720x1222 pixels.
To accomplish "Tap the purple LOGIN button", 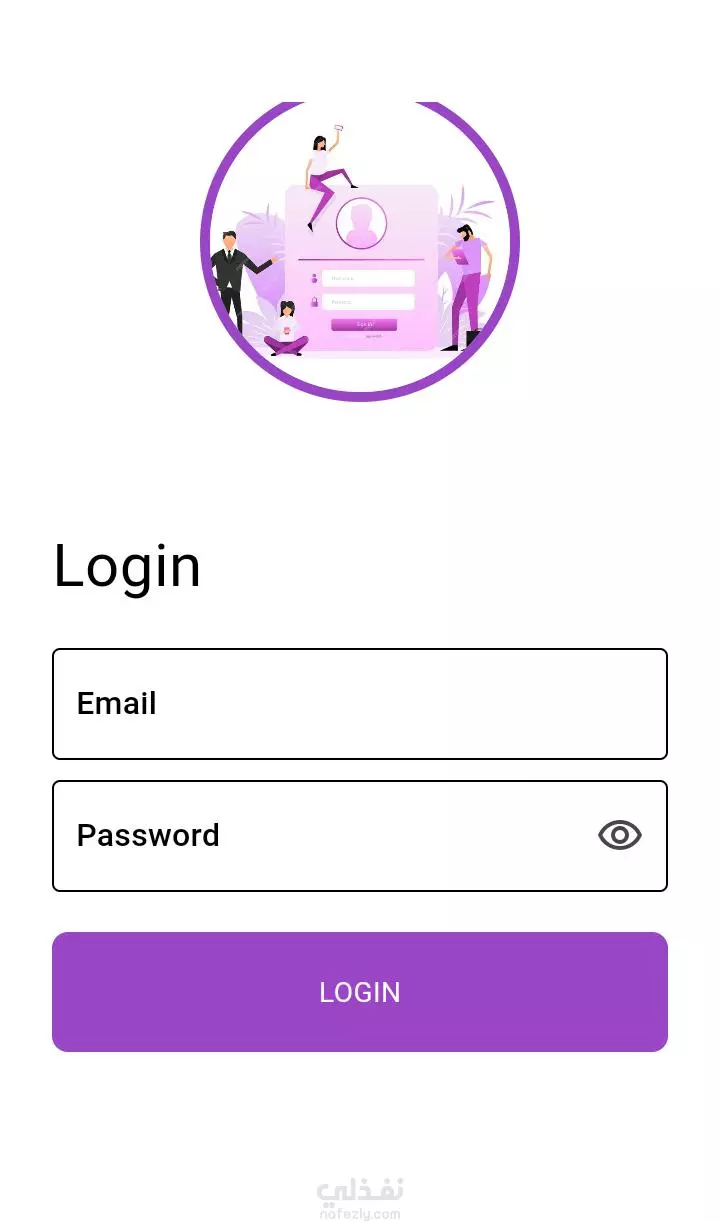I will tap(360, 992).
